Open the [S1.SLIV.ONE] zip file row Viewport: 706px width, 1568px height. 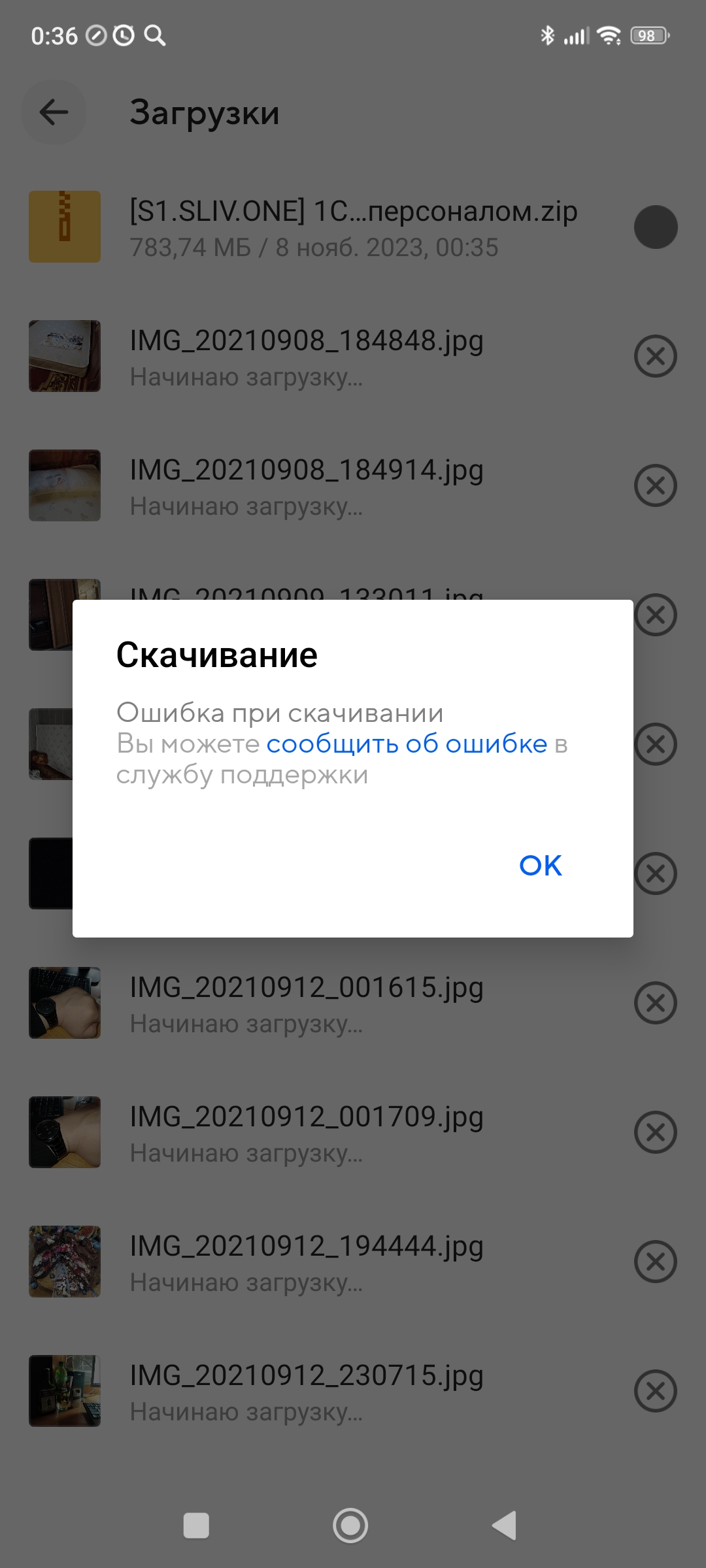coord(353,227)
